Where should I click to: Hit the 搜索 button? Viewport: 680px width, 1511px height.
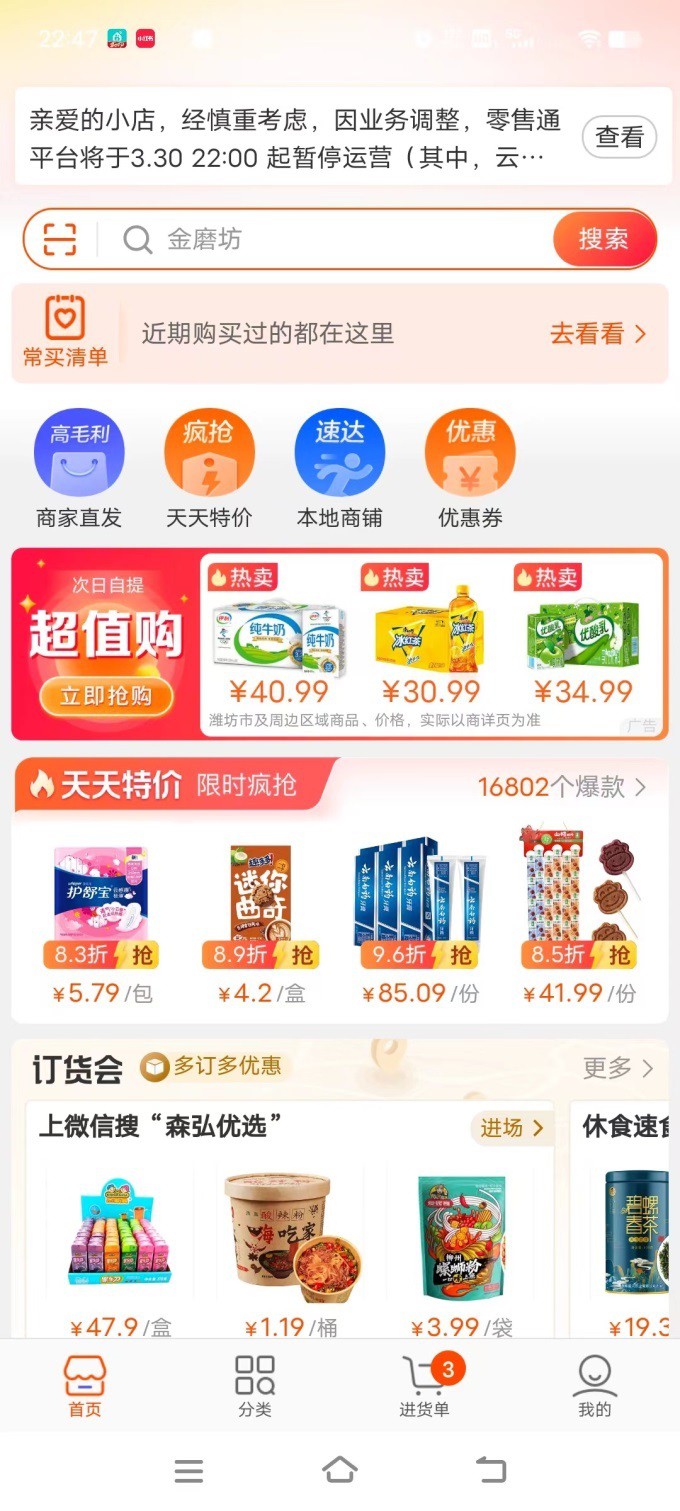coord(603,240)
